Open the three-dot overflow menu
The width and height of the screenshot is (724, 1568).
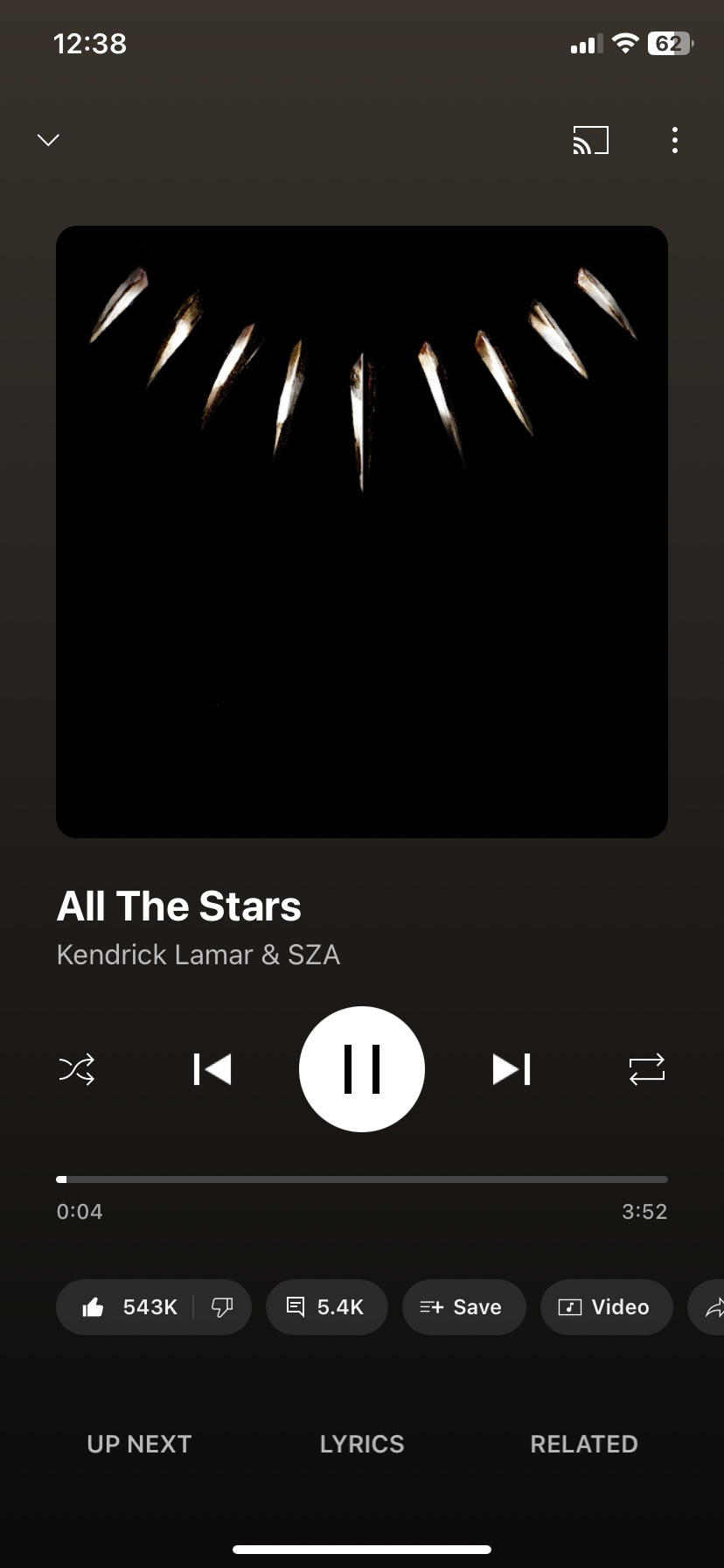coord(674,140)
